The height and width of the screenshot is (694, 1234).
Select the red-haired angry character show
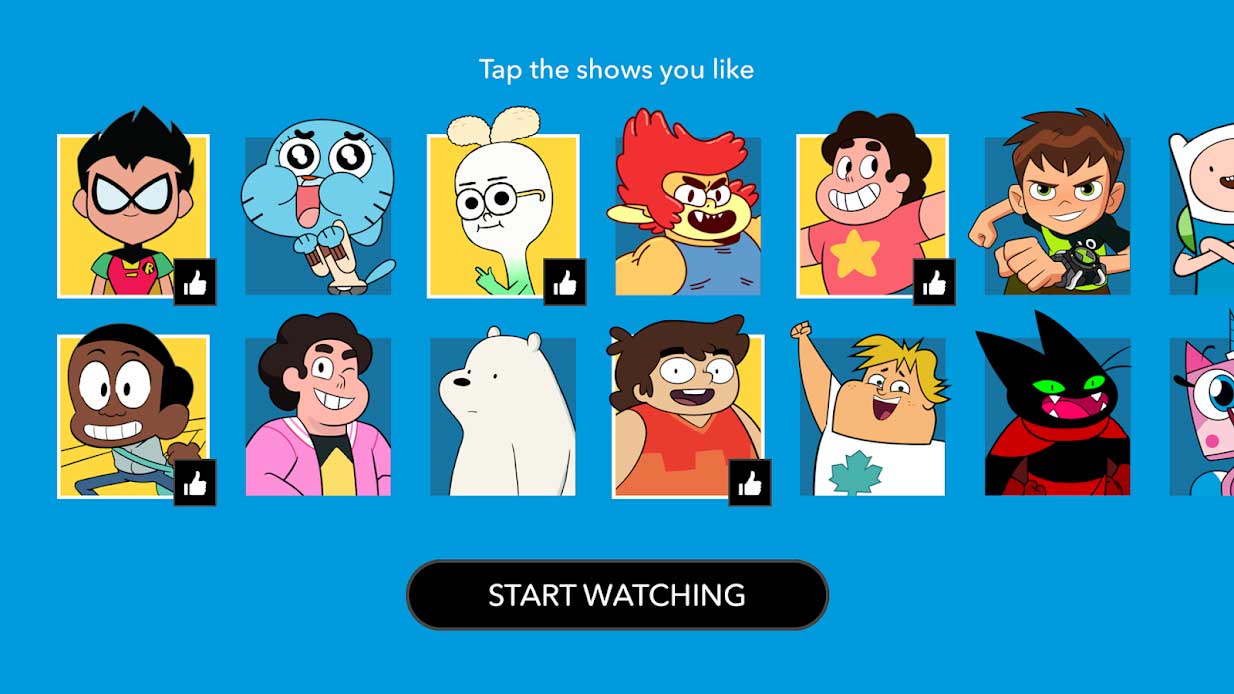(688, 215)
